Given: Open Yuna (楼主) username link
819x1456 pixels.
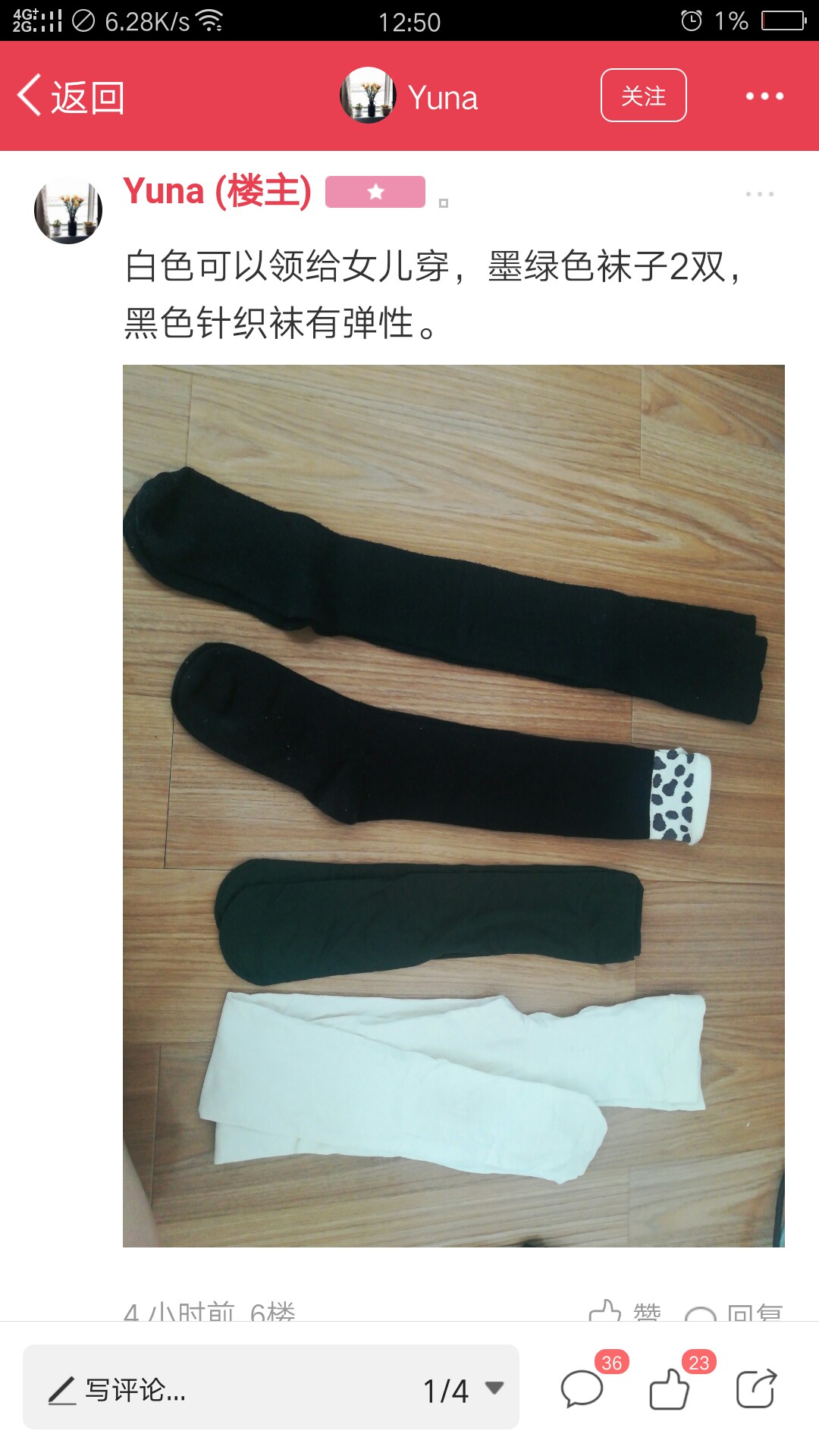Looking at the screenshot, I should pos(217,190).
